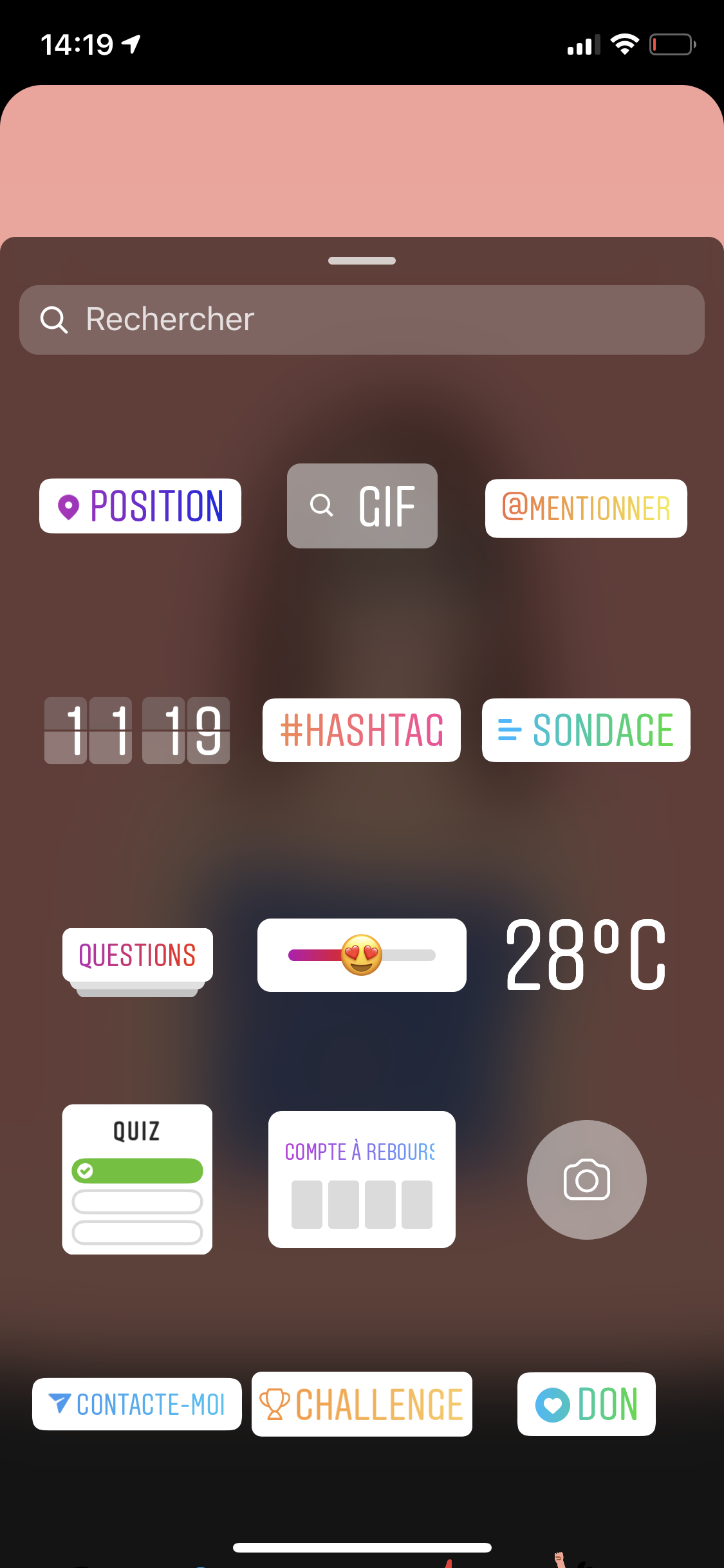The image size is (724, 1568).
Task: Add the POSITION location sticker
Action: click(x=140, y=506)
